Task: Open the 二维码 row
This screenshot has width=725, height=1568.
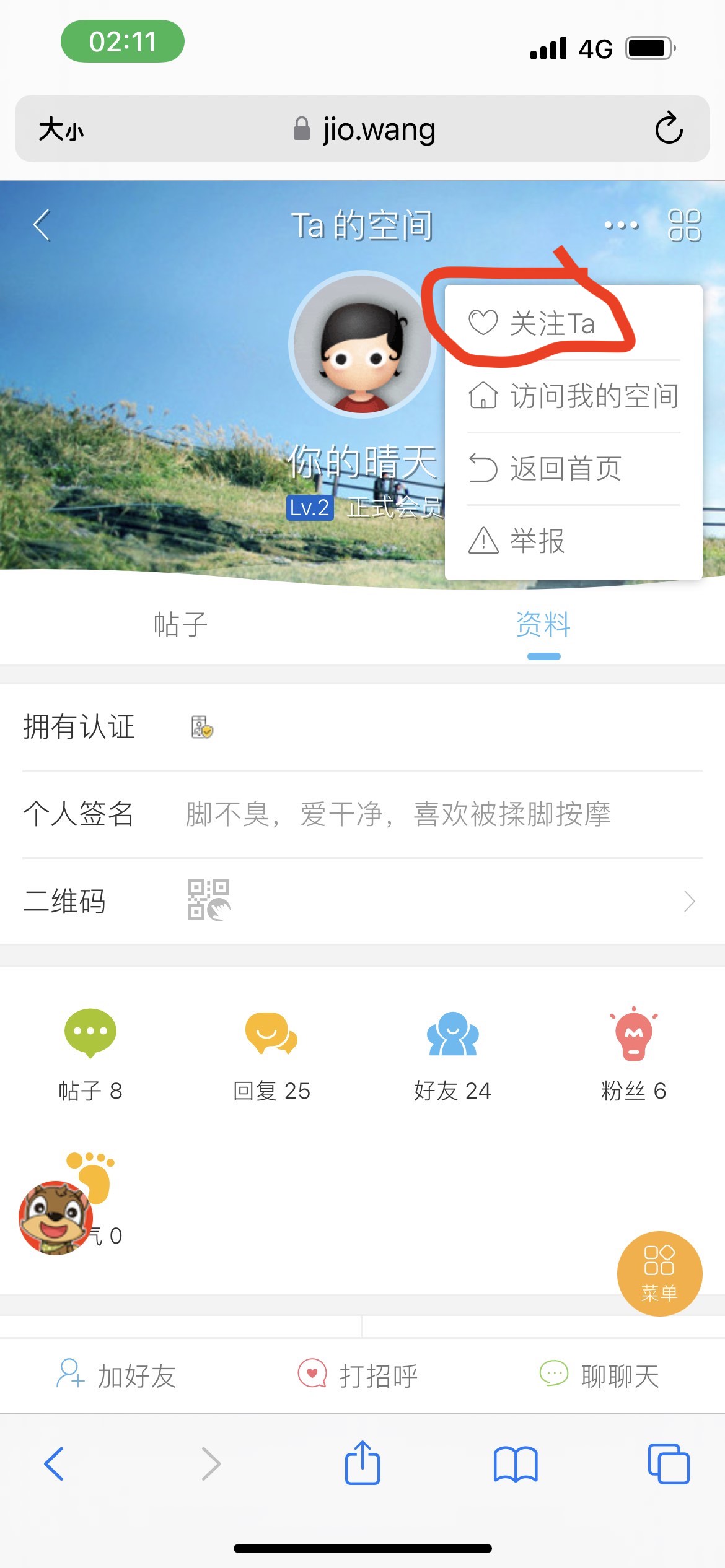Action: pyautogui.click(x=362, y=901)
